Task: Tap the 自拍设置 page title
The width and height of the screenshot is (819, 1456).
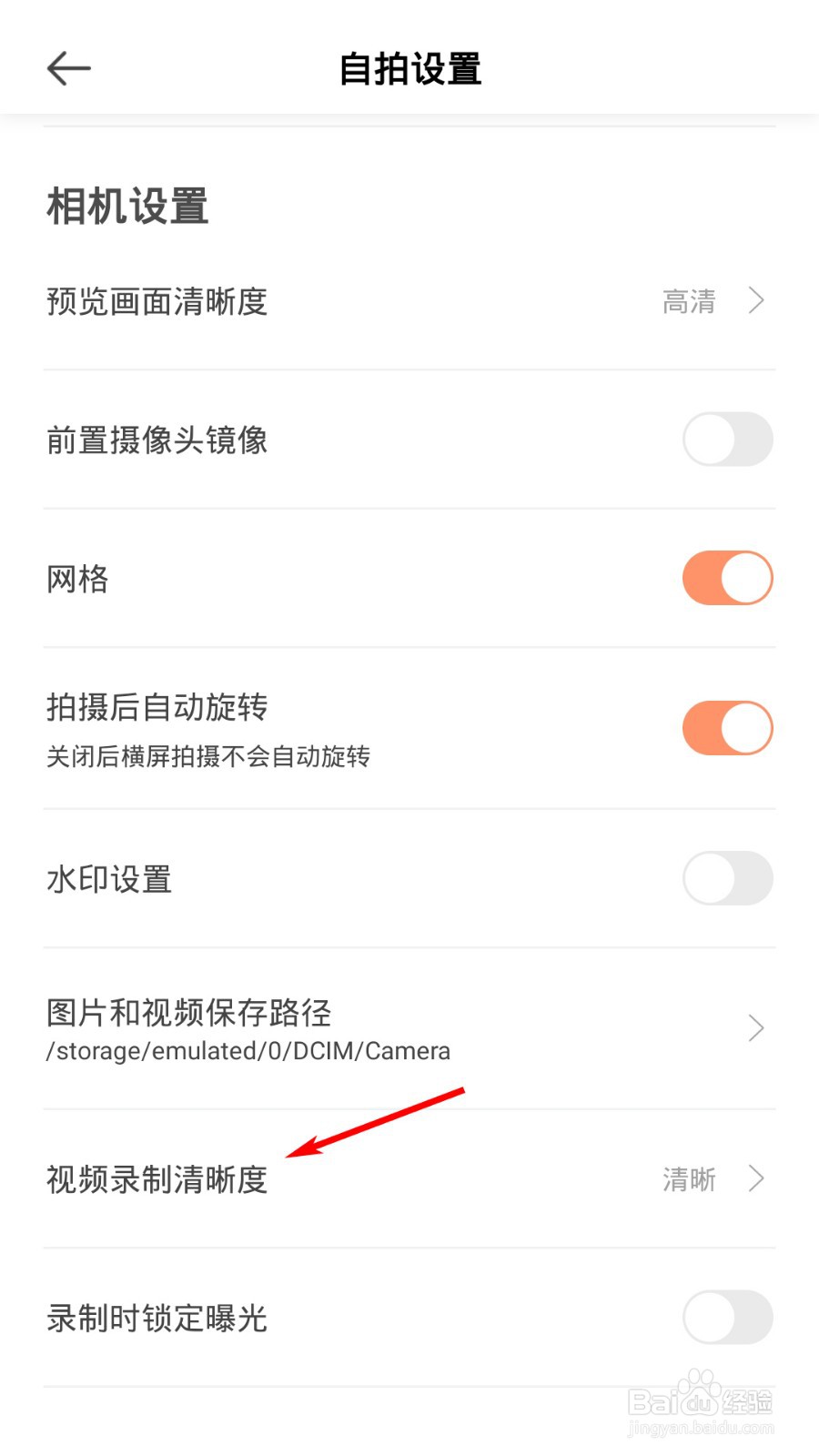Action: click(x=409, y=68)
